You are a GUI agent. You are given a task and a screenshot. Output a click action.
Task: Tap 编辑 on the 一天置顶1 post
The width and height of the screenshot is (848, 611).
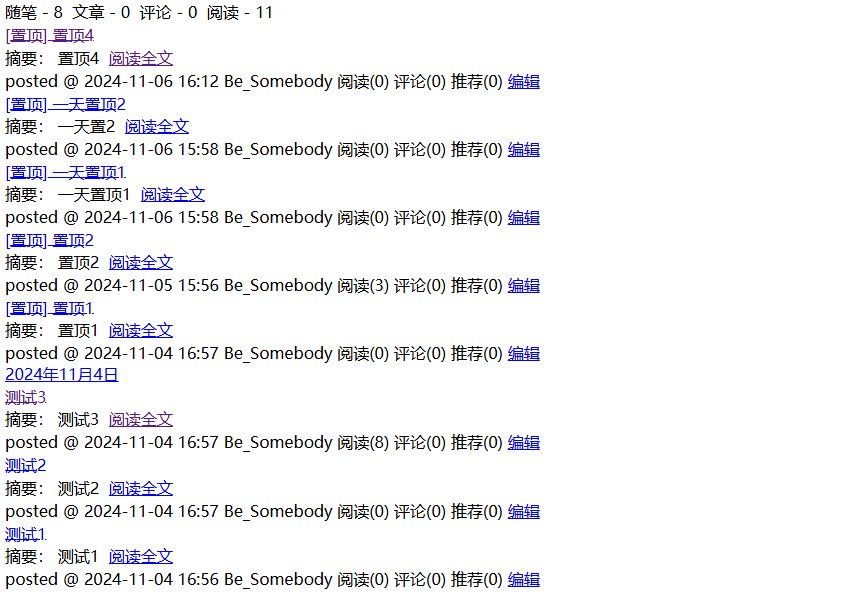click(523, 218)
